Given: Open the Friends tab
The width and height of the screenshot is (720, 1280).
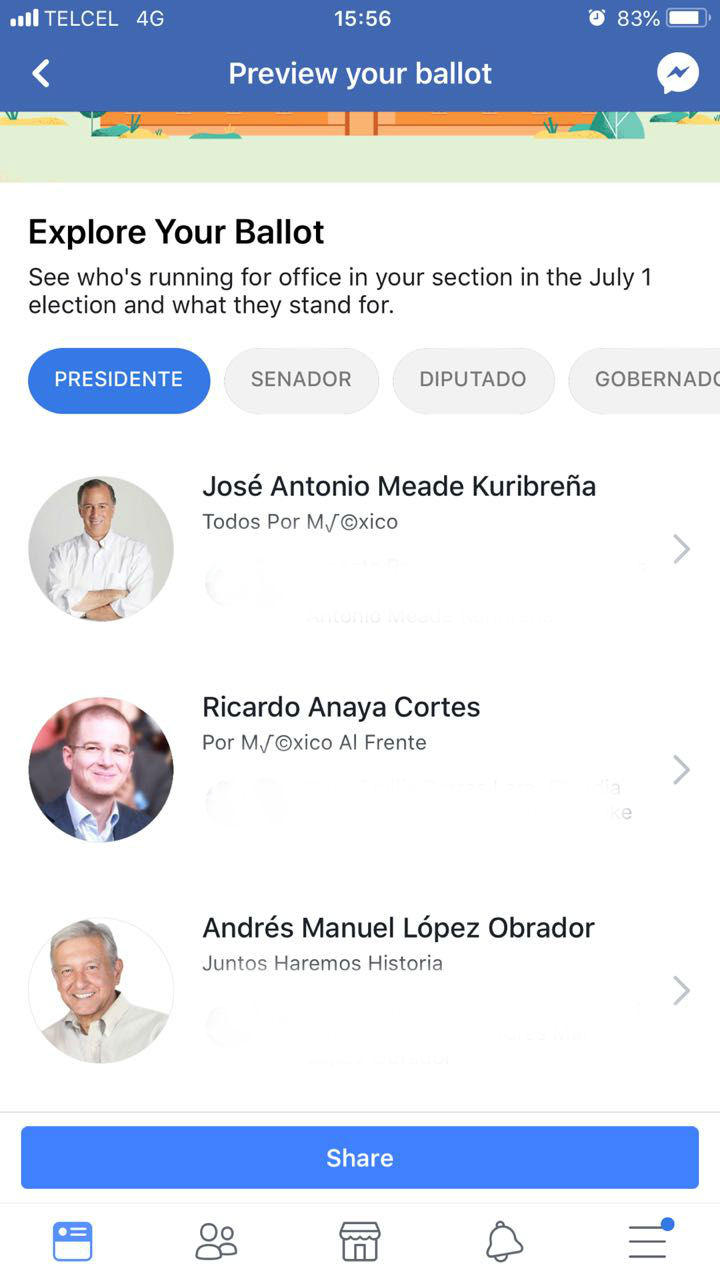Looking at the screenshot, I should pyautogui.click(x=216, y=1241).
